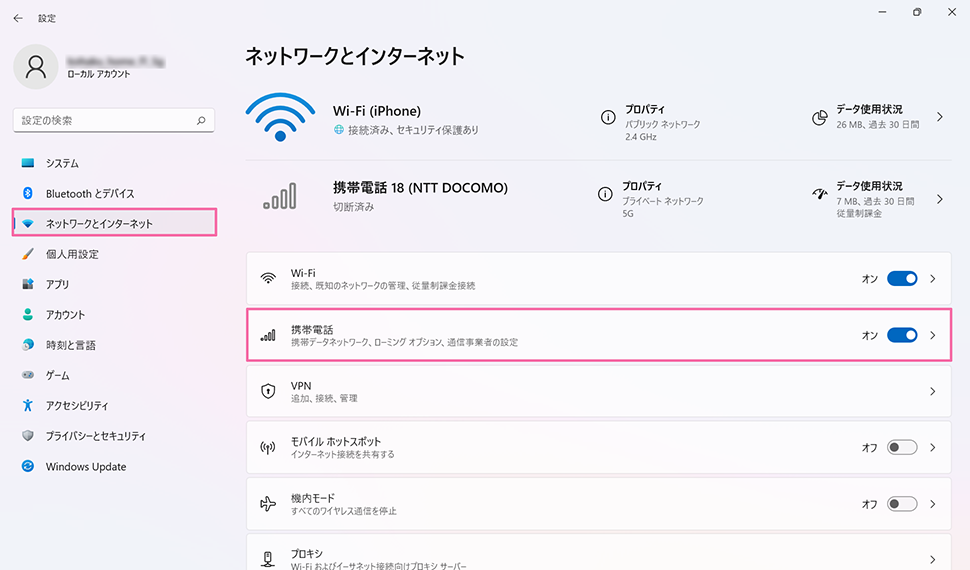
Task: Open アプリ settings
Action: (x=57, y=284)
